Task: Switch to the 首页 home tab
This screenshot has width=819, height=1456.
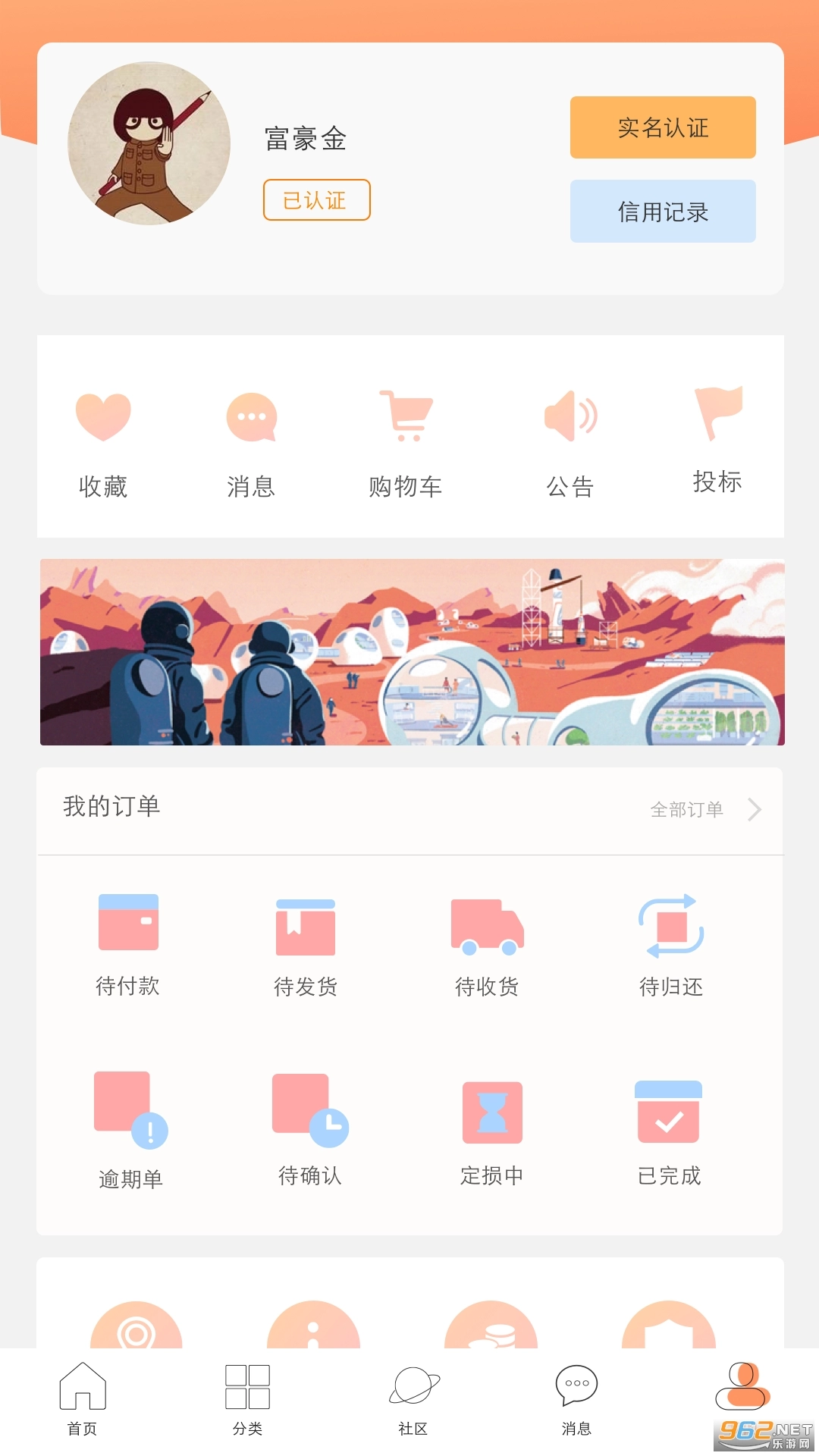Action: (82, 1399)
